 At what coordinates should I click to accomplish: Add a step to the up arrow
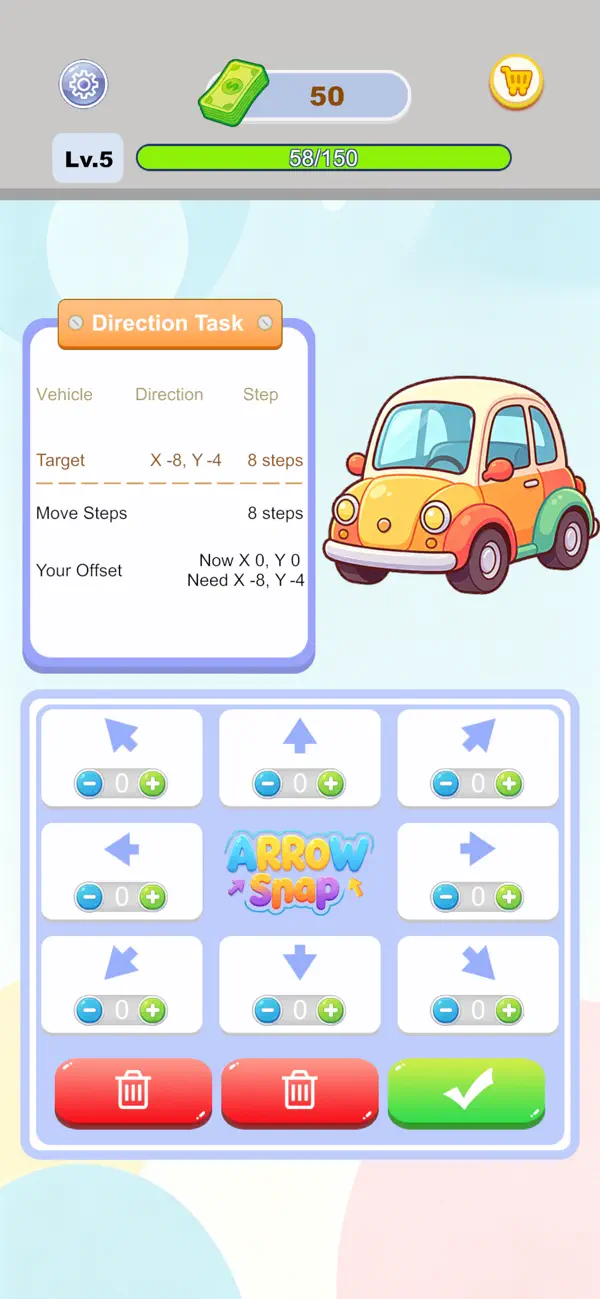point(331,784)
